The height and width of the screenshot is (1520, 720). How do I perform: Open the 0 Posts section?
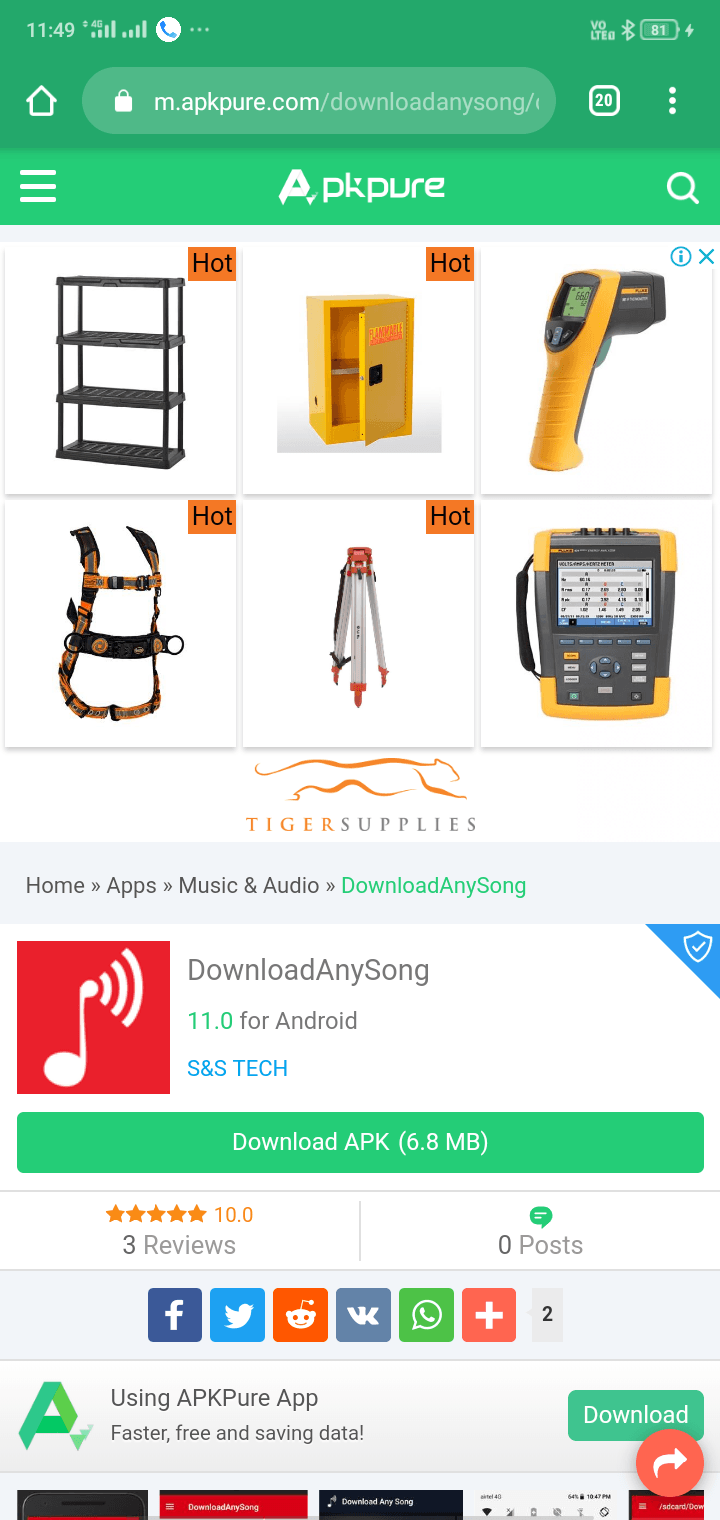tap(540, 1231)
